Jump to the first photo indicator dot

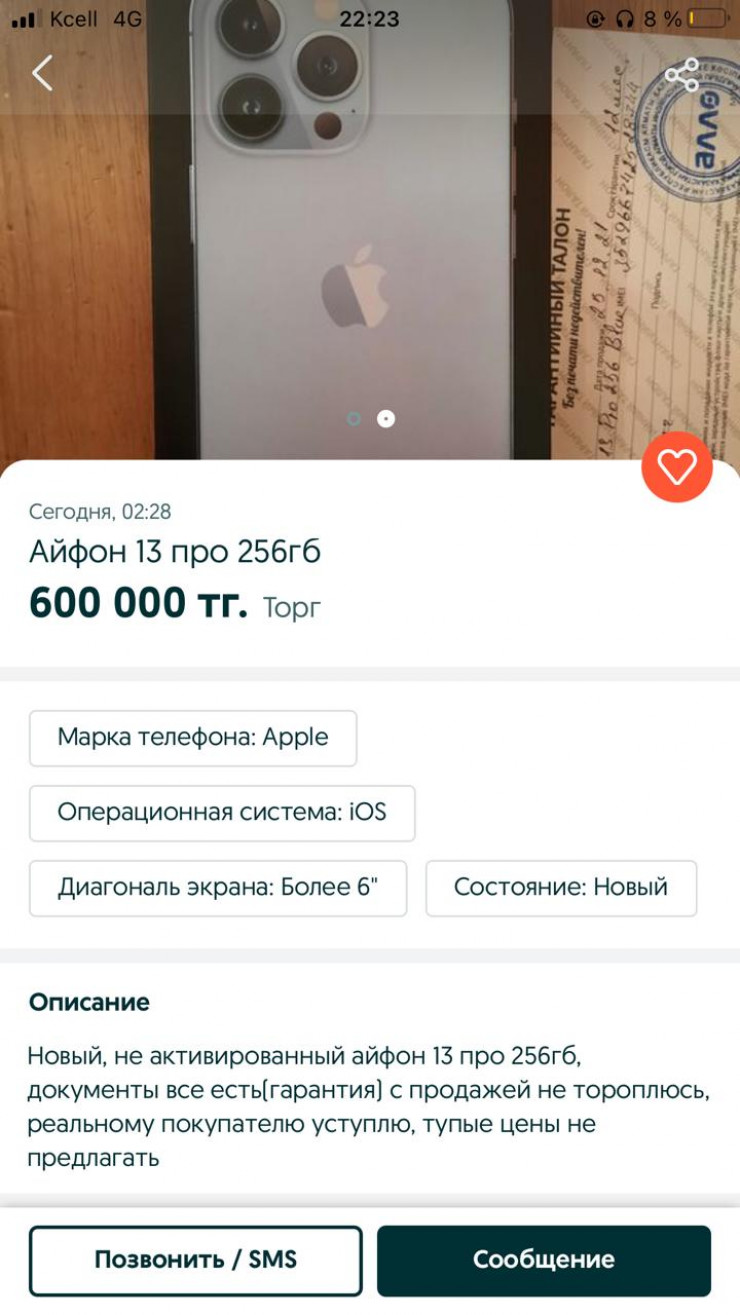click(354, 419)
